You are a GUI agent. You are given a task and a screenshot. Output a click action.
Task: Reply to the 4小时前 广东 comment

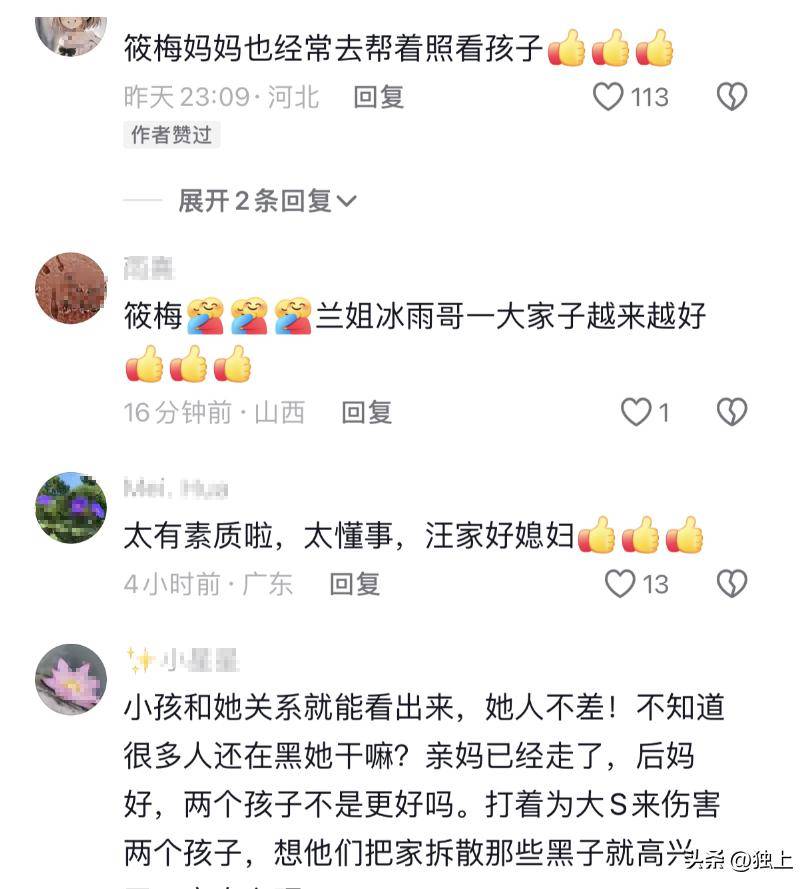[x=355, y=584]
